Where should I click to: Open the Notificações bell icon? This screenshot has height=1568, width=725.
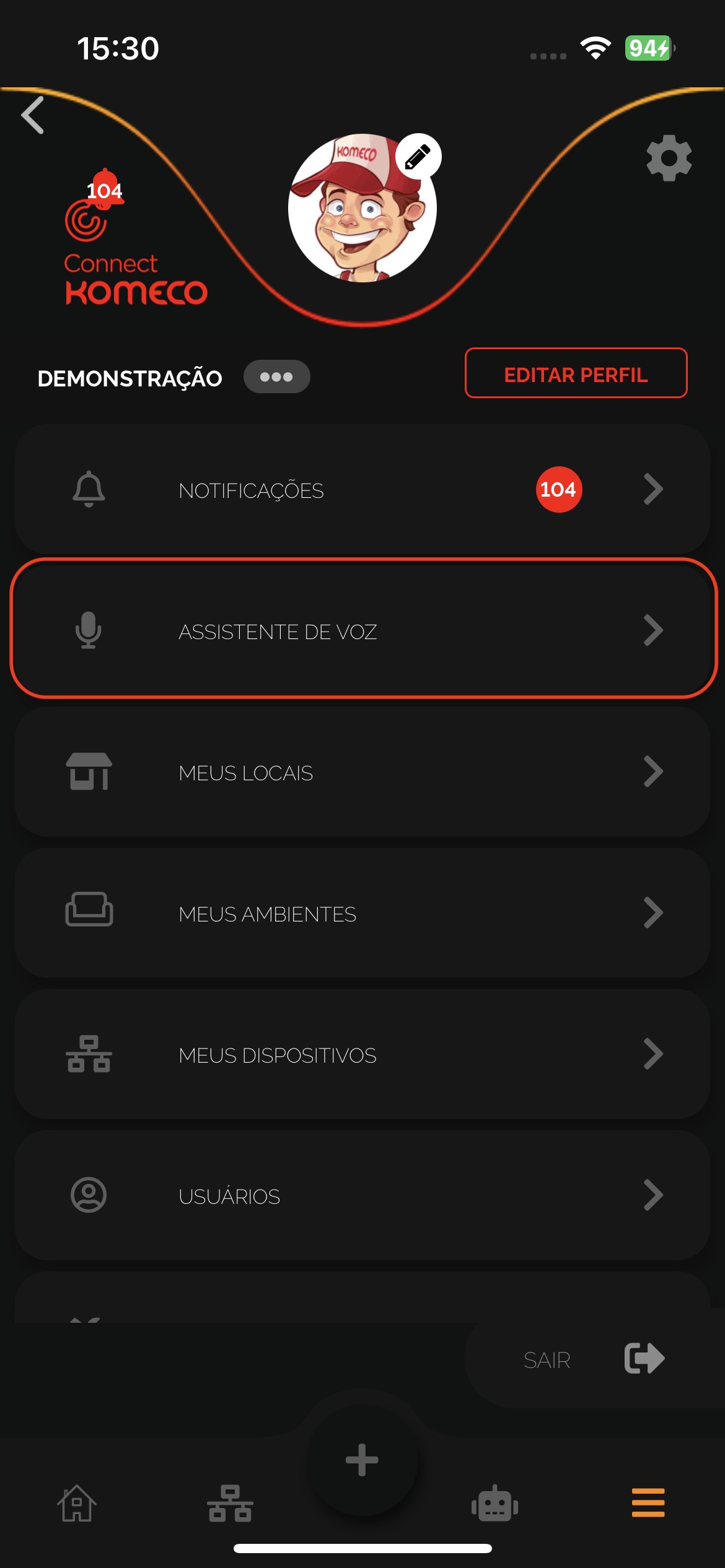tap(89, 489)
